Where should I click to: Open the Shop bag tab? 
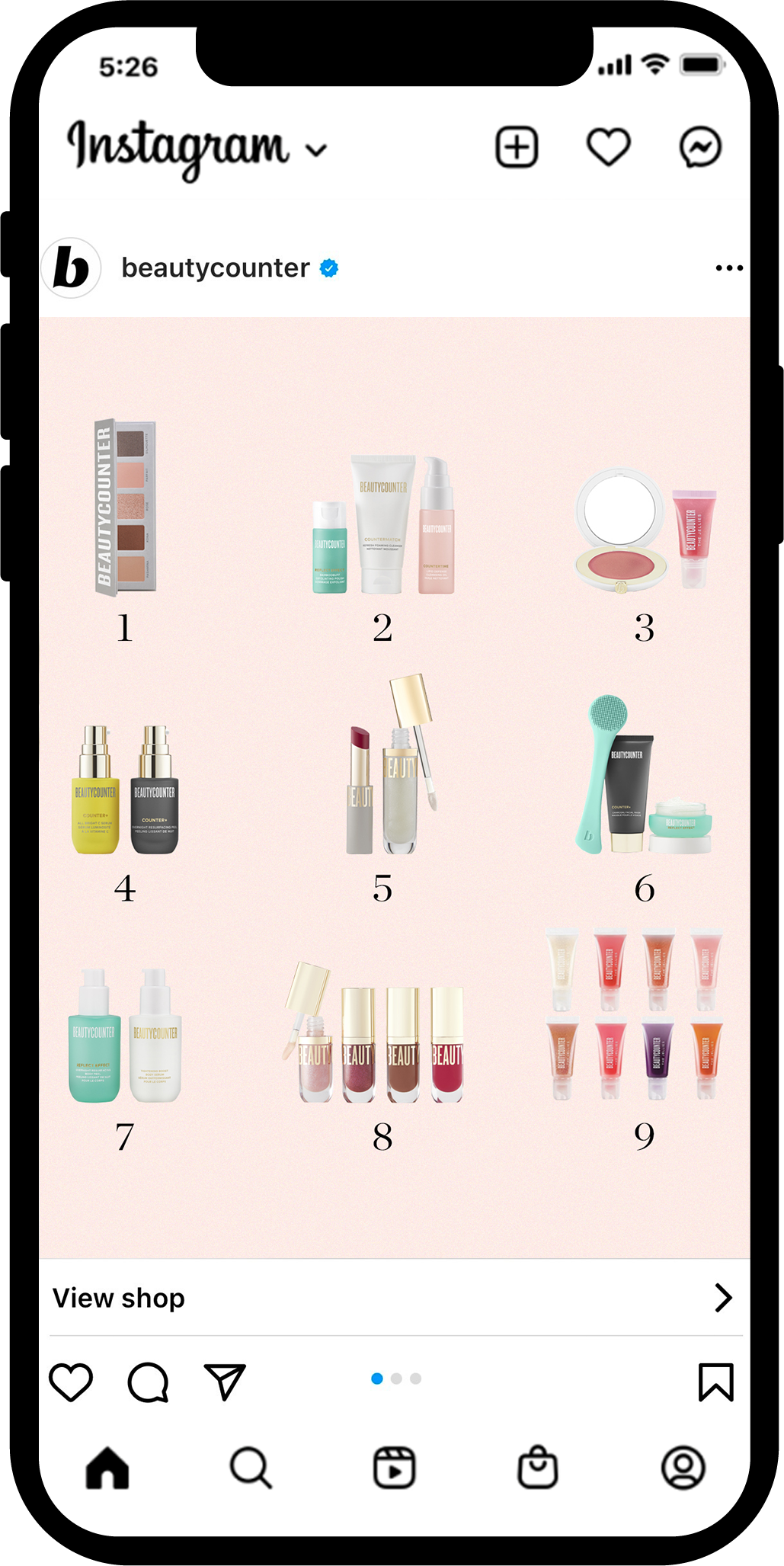[538, 1467]
